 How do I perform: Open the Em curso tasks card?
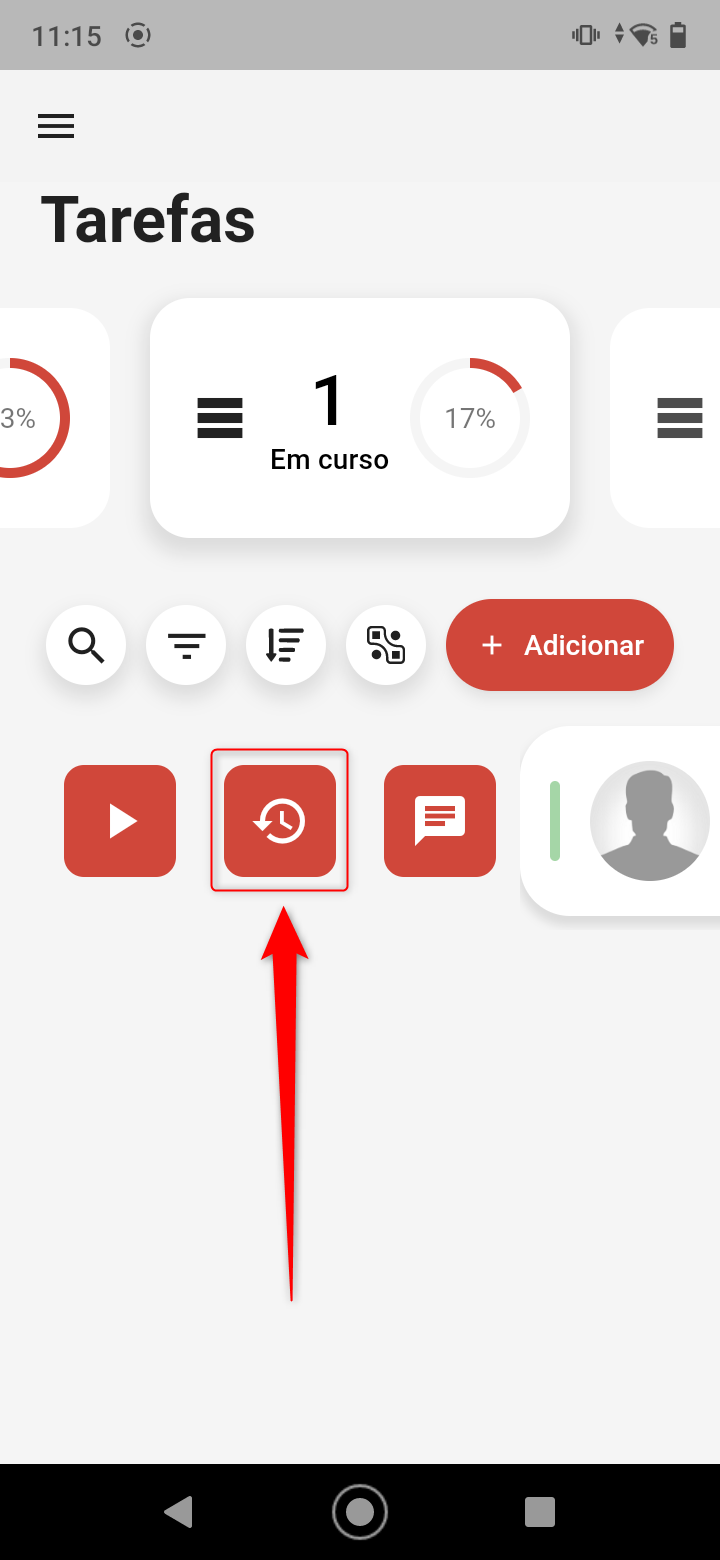click(360, 418)
